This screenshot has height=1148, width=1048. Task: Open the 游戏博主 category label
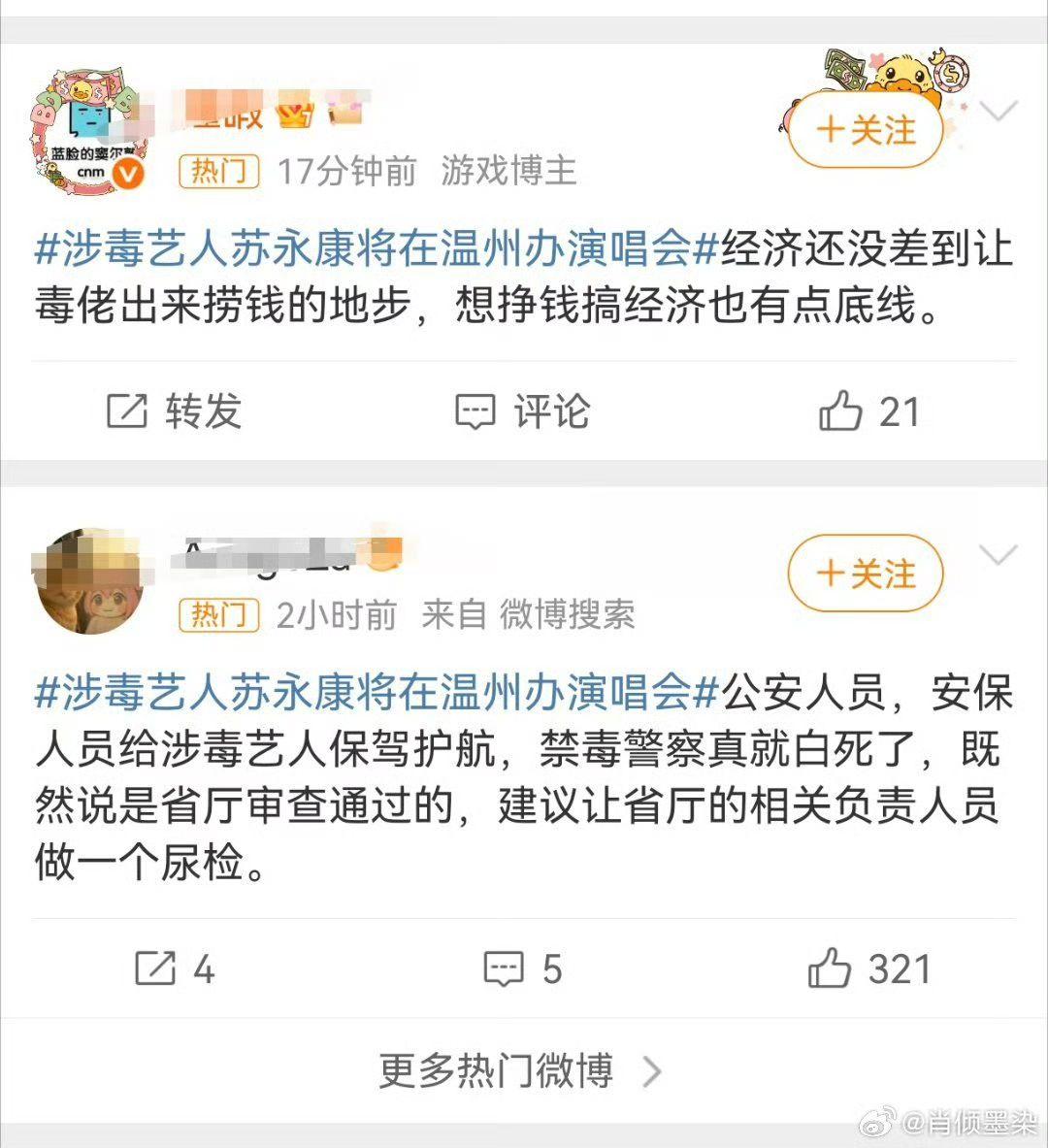coord(508,172)
